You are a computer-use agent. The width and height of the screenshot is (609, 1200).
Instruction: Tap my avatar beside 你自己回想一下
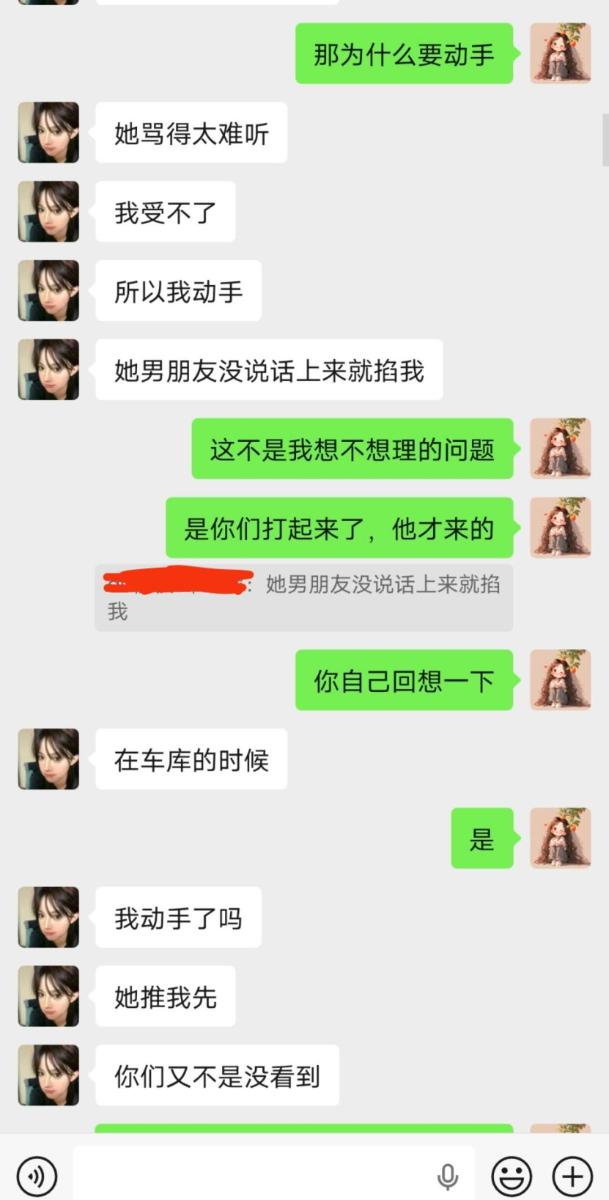[560, 680]
